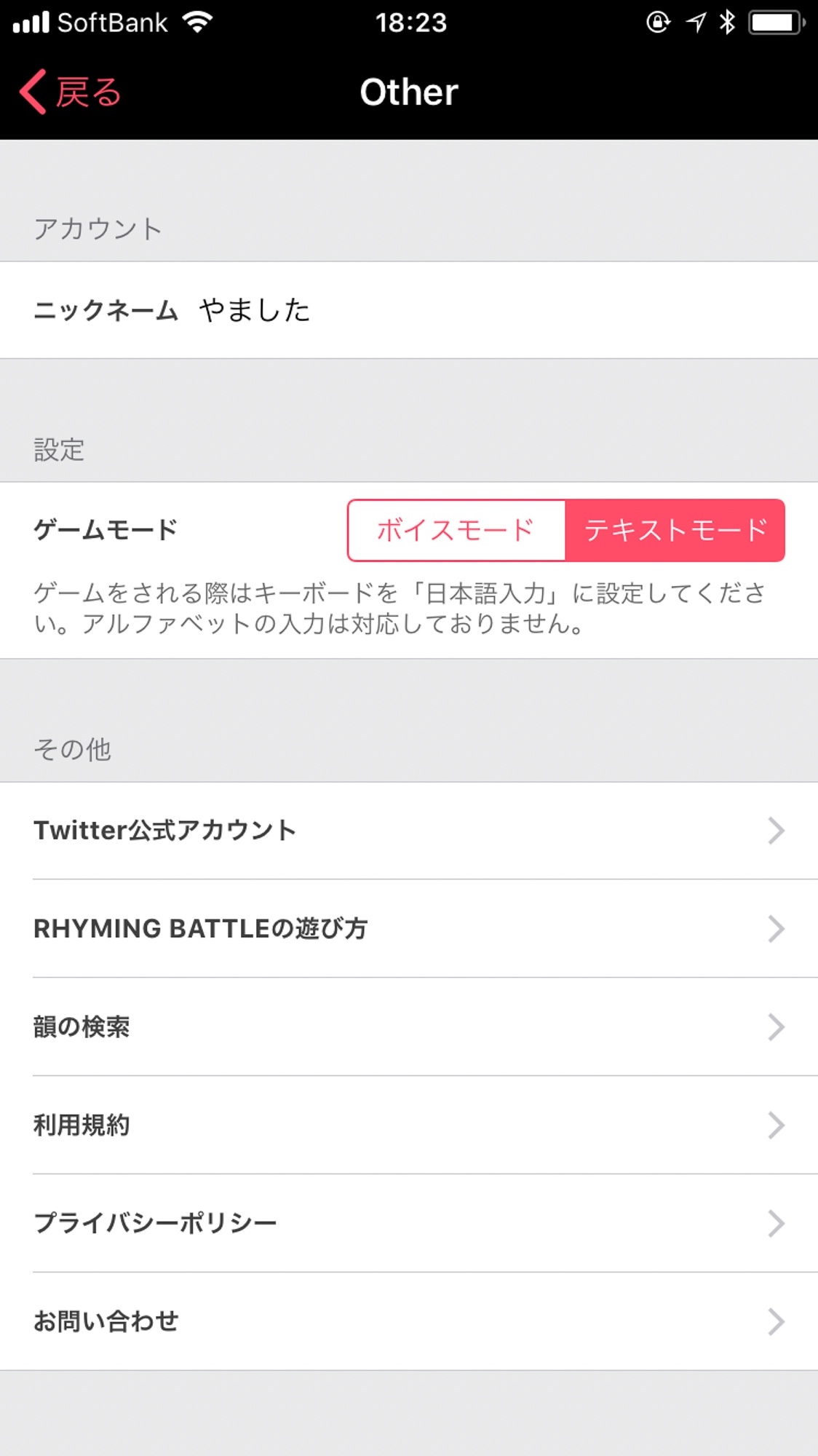This screenshot has height=1456, width=818.
Task: Open RHYMING BATTLEの遊び方
Action: click(409, 929)
